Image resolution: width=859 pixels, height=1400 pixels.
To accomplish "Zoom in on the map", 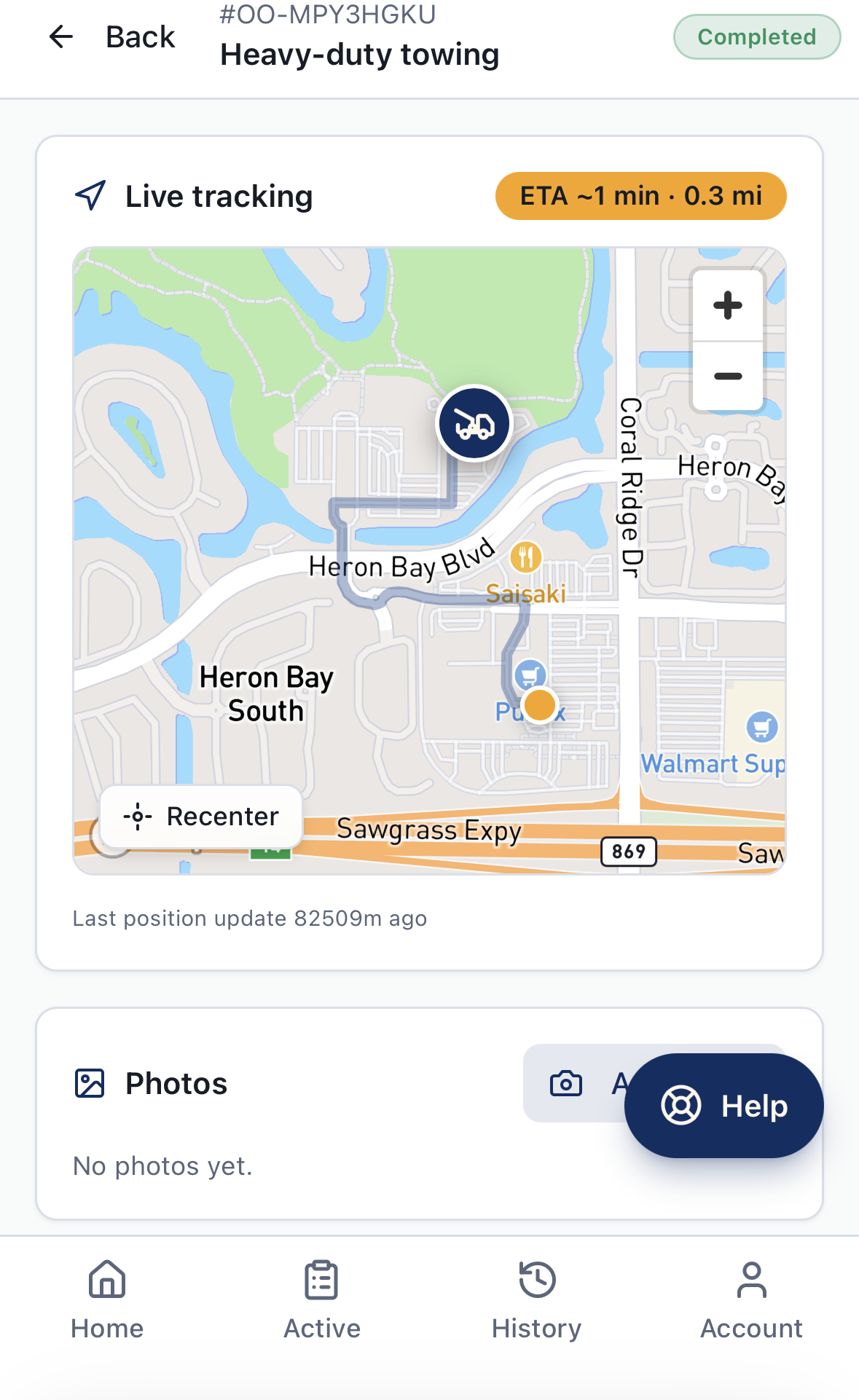I will click(x=727, y=305).
